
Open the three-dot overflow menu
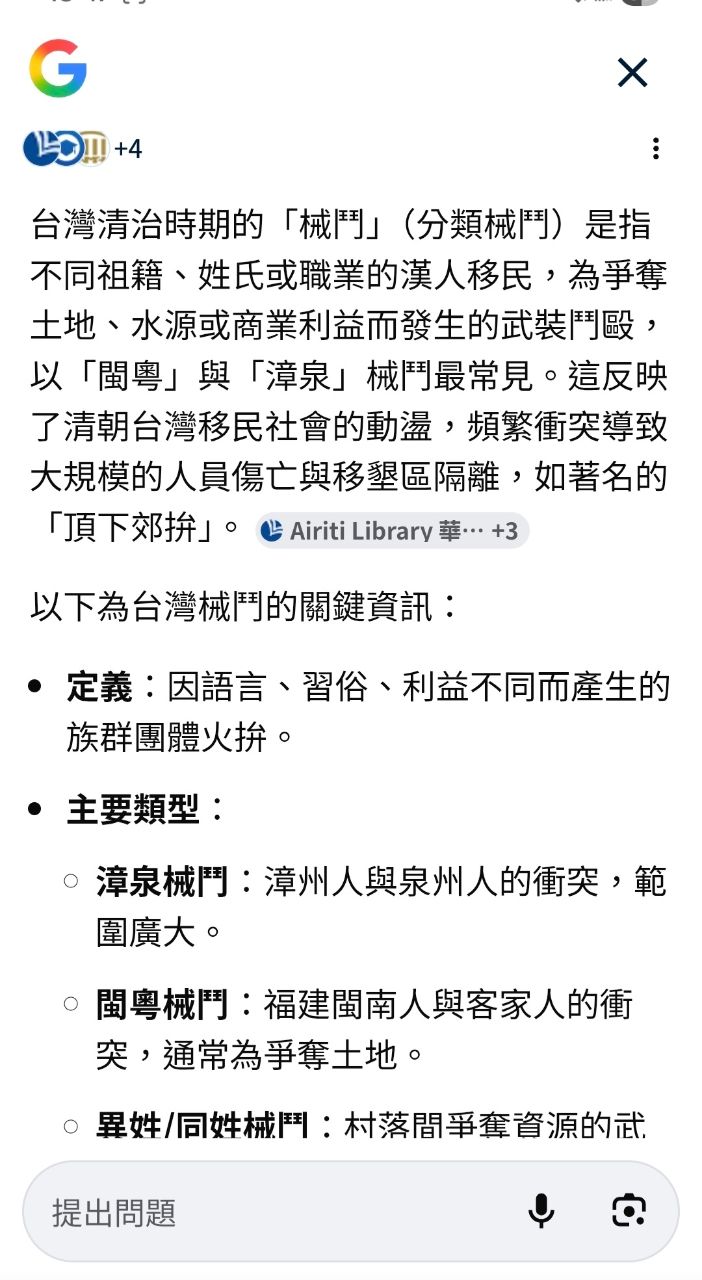655,149
